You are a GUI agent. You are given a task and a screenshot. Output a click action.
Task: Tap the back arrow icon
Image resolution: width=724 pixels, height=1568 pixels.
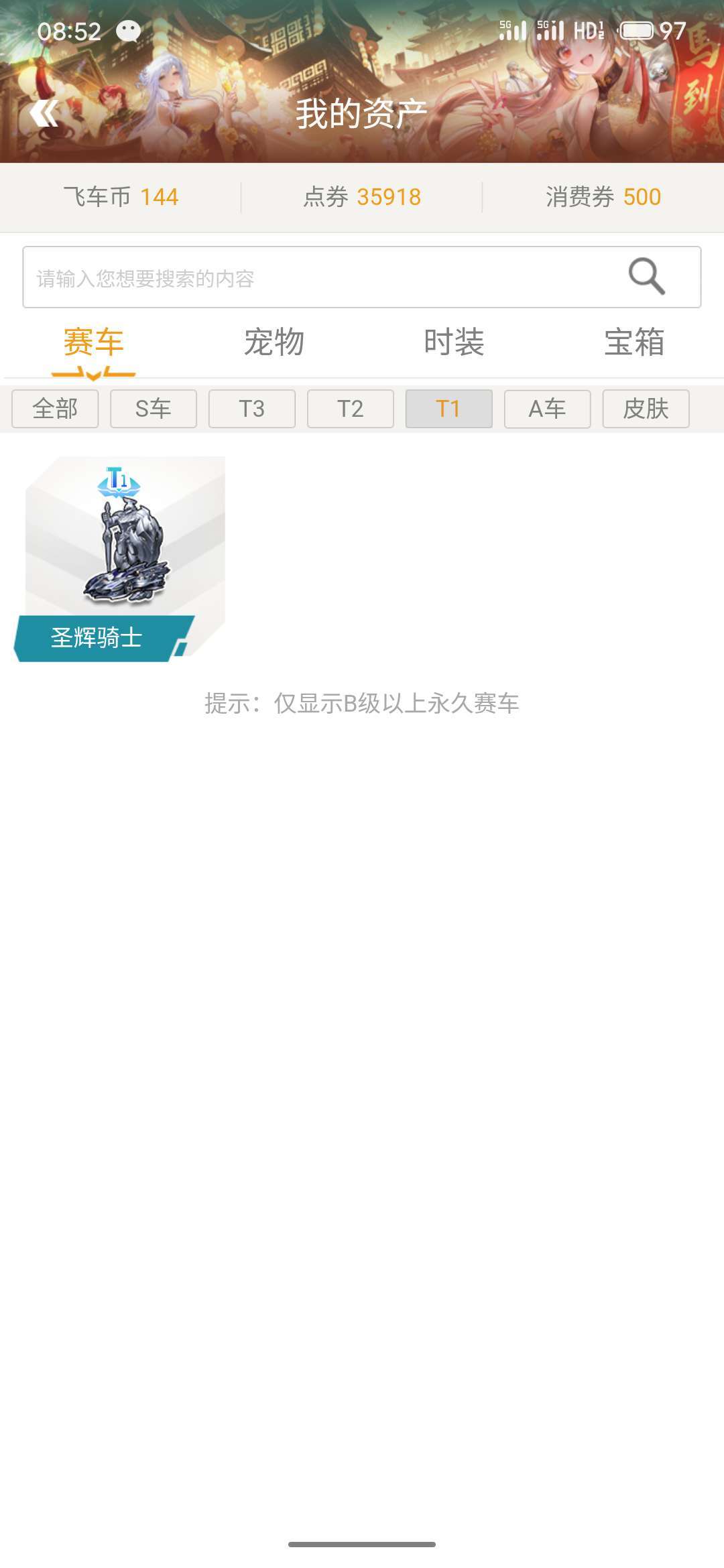pyautogui.click(x=44, y=114)
